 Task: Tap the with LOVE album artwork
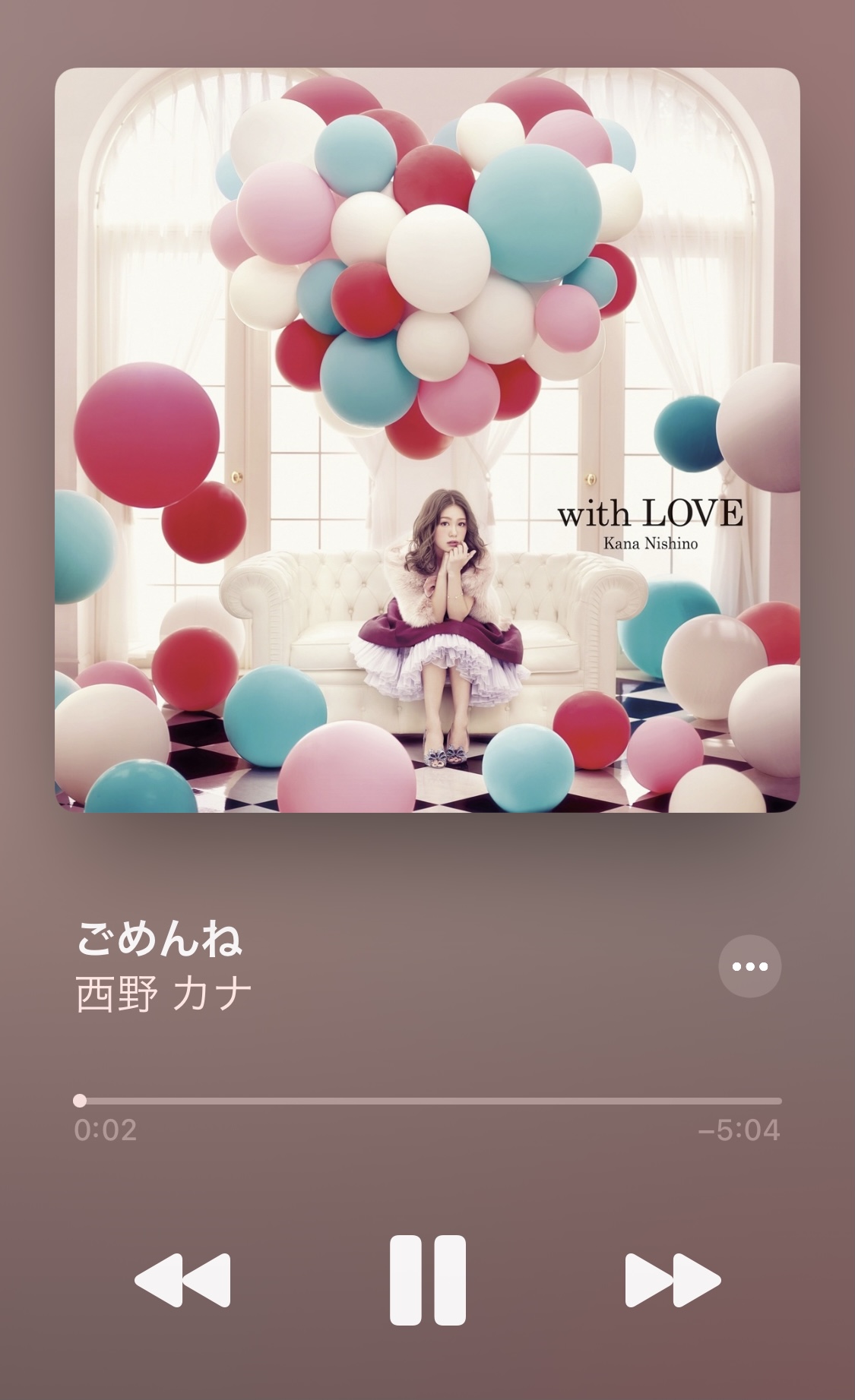[427, 441]
